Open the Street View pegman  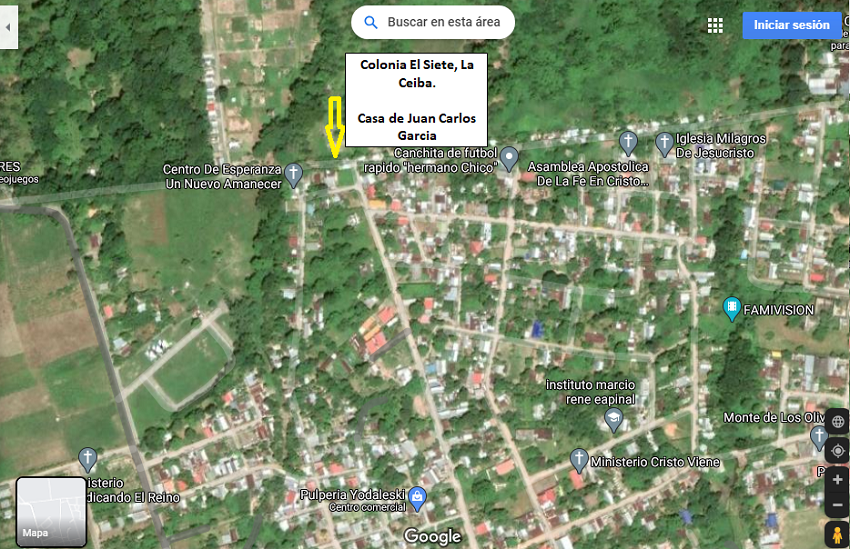pos(838,535)
